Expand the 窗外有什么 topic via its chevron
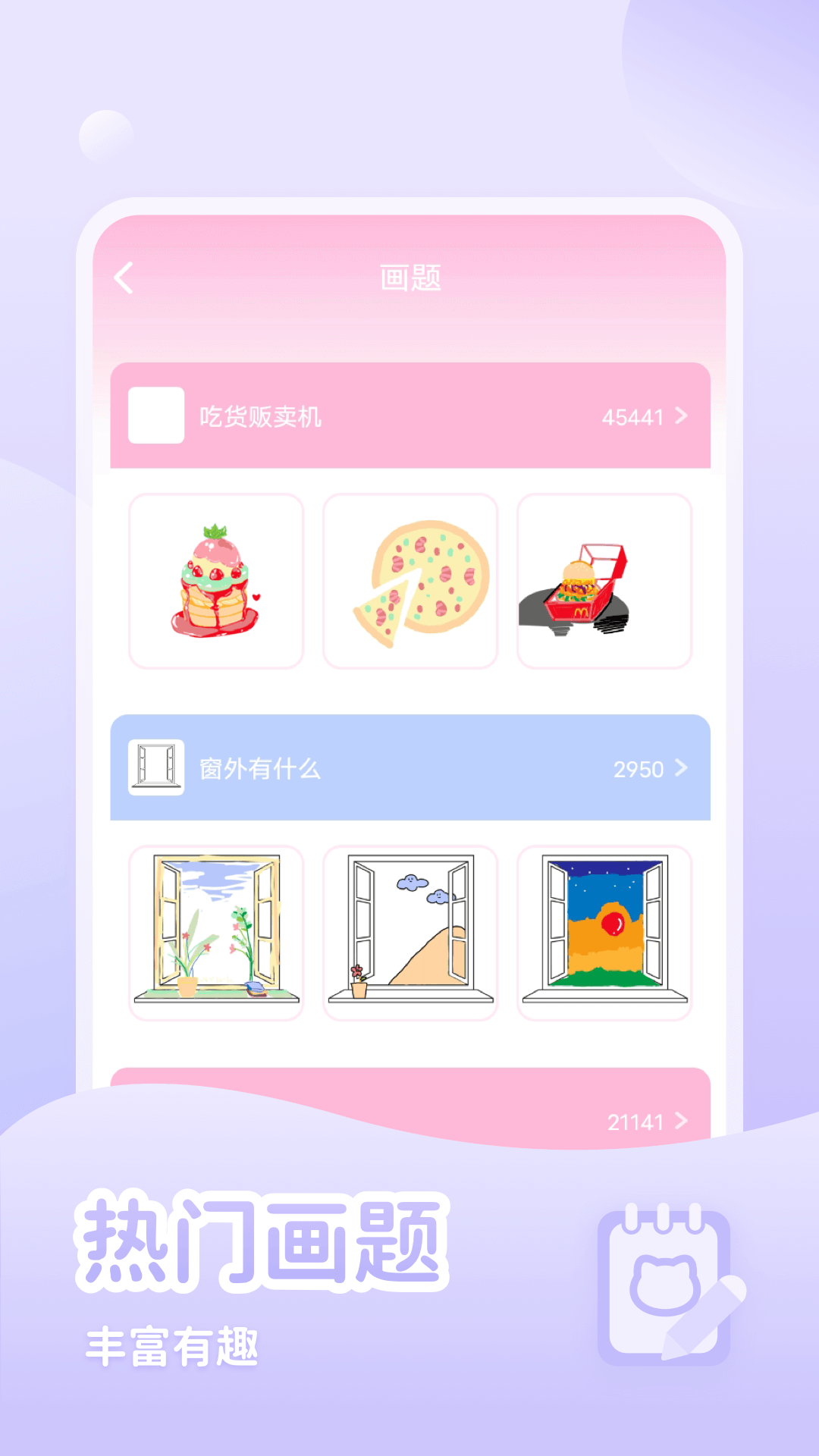Viewport: 819px width, 1456px height. point(681,769)
